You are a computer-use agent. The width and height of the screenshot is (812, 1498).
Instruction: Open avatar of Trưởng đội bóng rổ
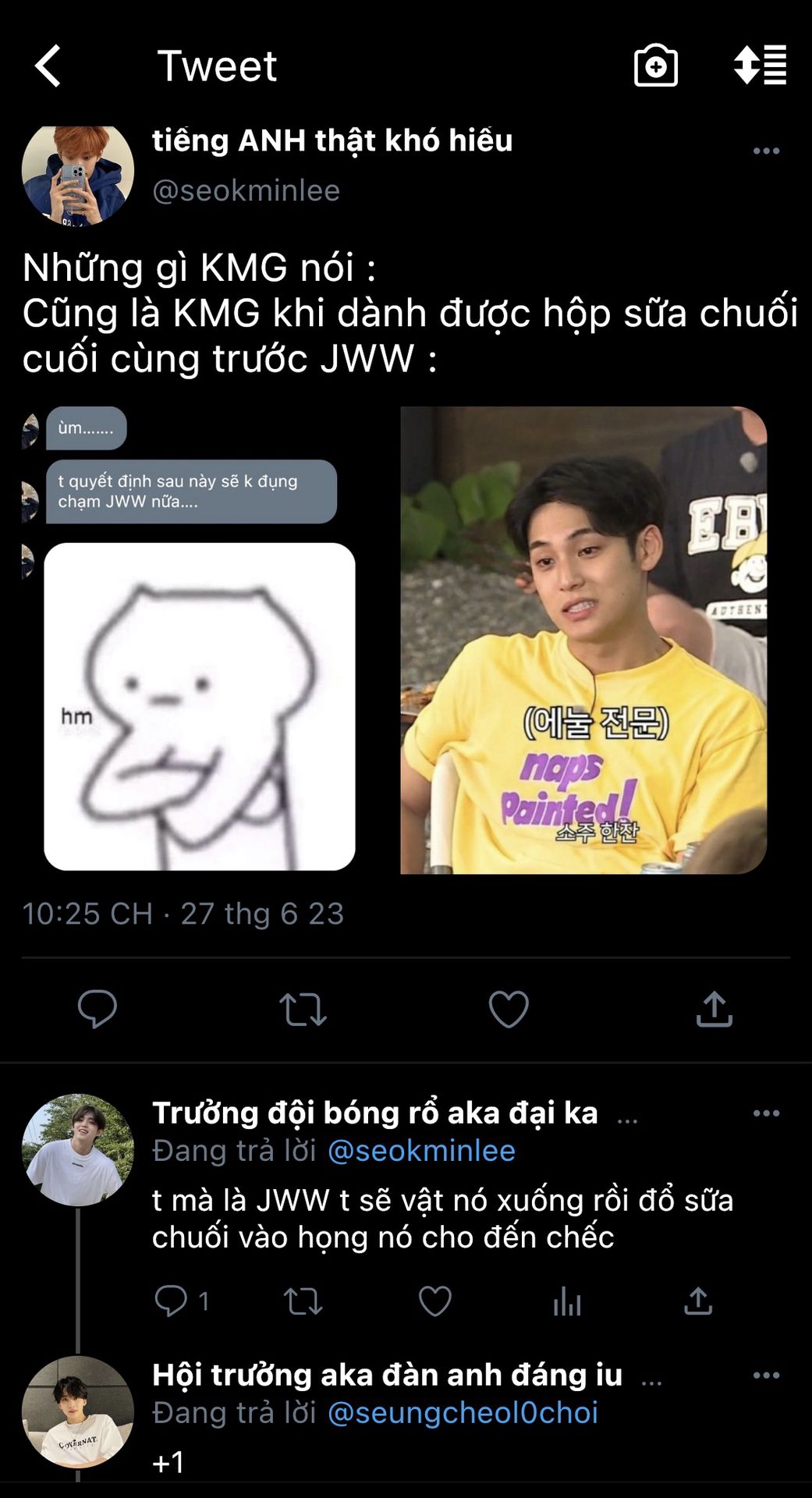(77, 1149)
